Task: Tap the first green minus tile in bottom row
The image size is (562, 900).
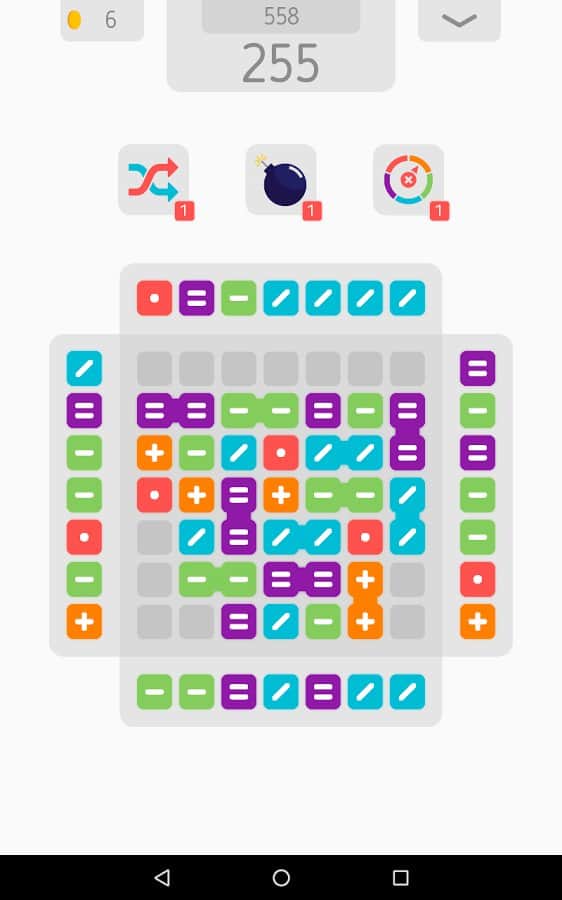Action: pos(154,692)
